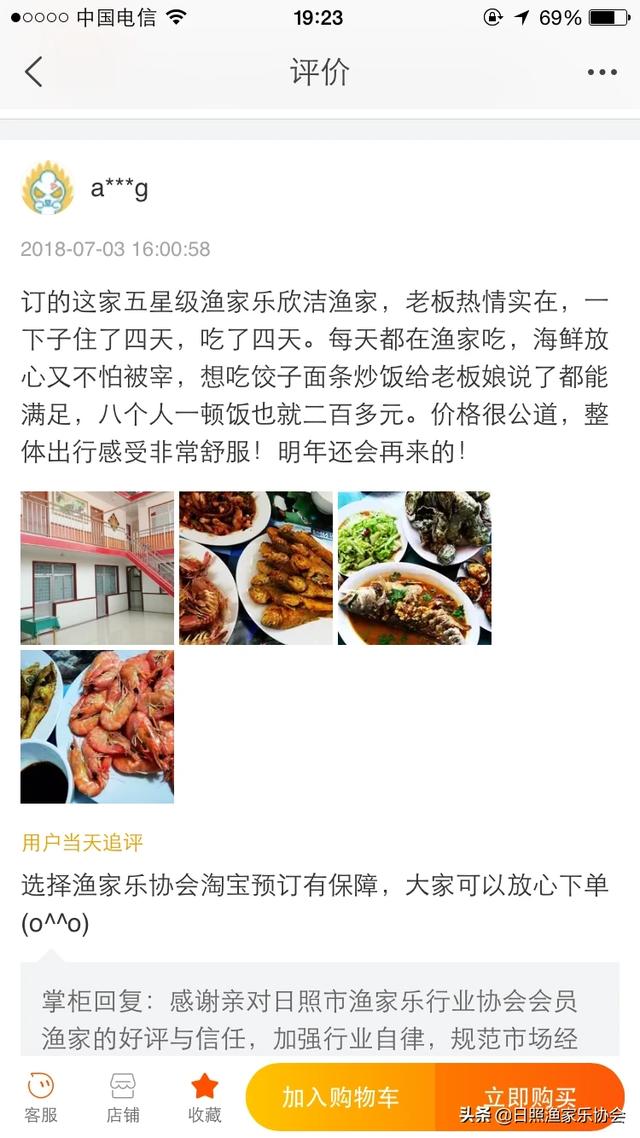Enlarge the fried fish and crab photo
This screenshot has width=640, height=1138.
point(256,567)
